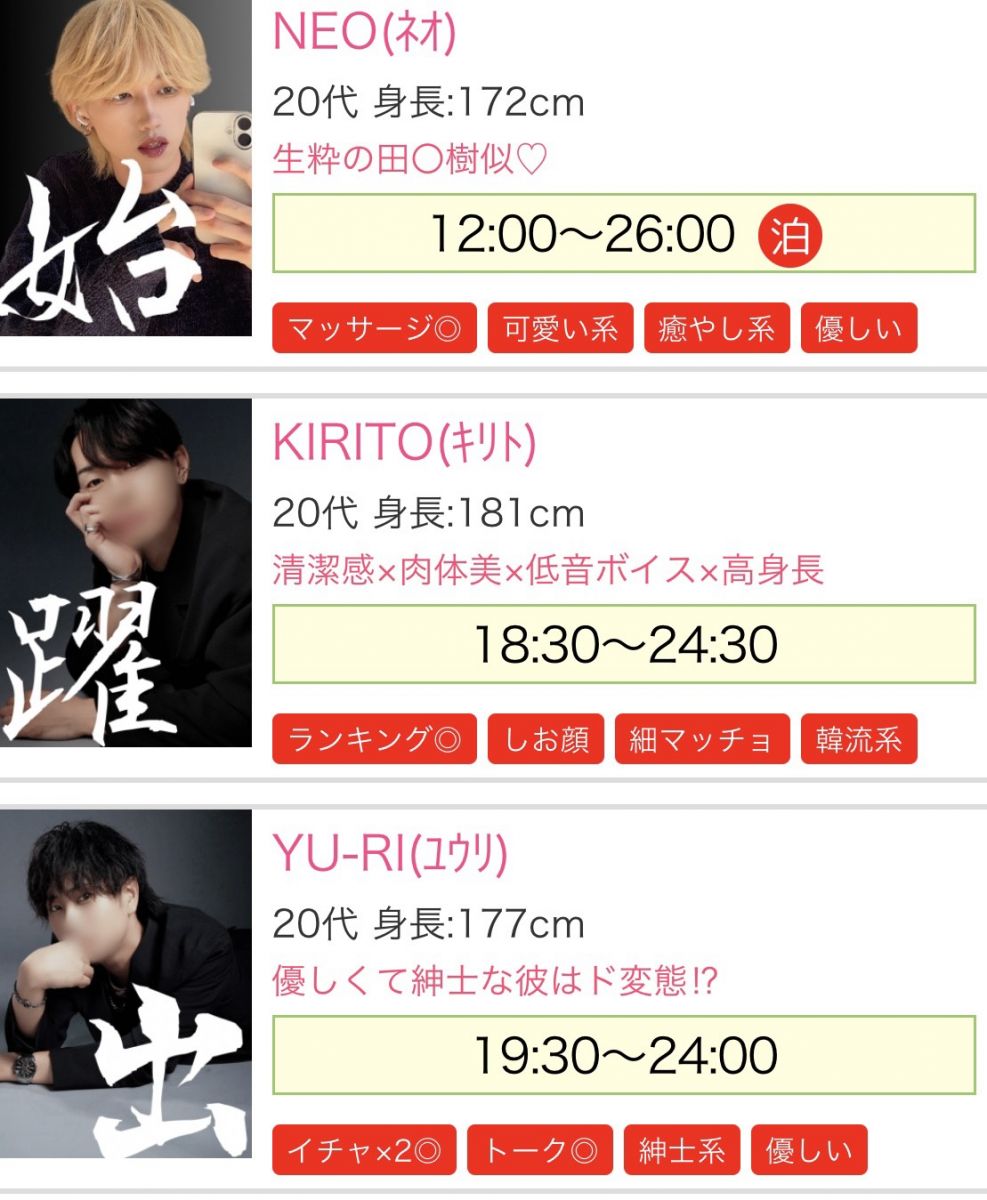Tap the 紳士系 tag

click(x=681, y=1151)
